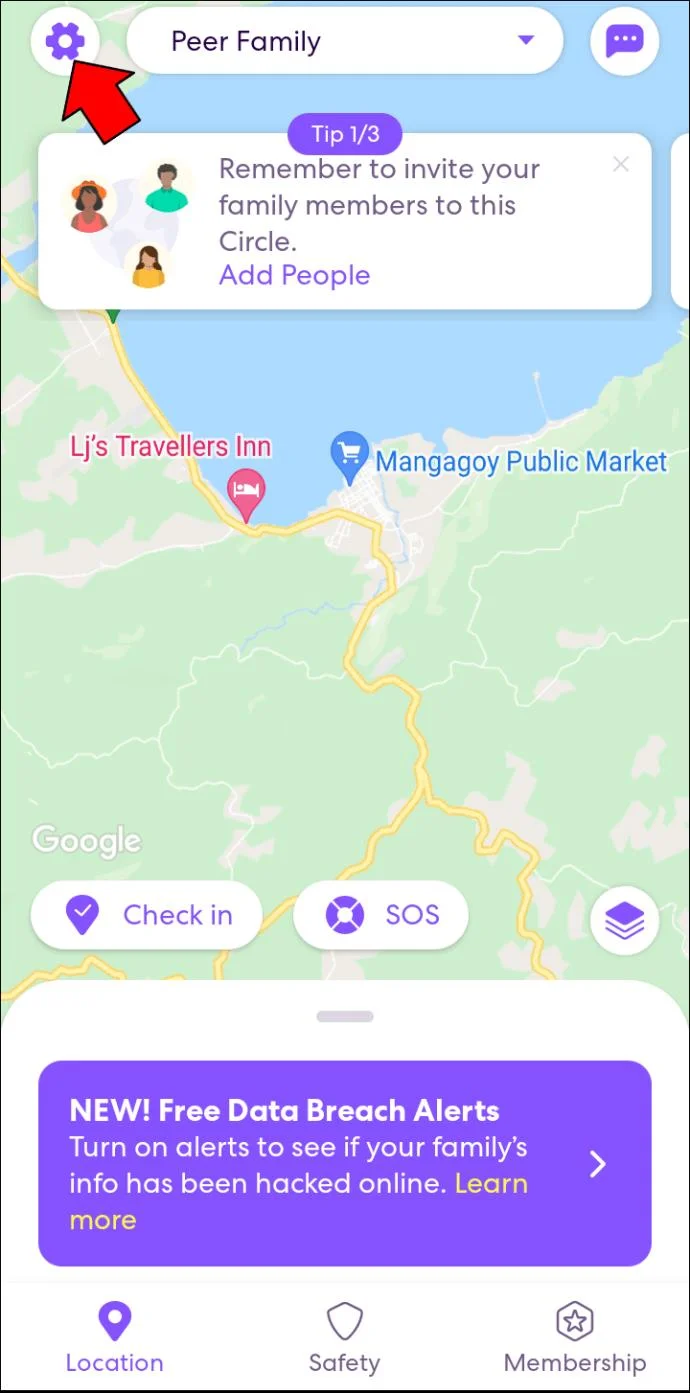Open the map layers options
This screenshot has height=1393, width=690.
click(625, 920)
